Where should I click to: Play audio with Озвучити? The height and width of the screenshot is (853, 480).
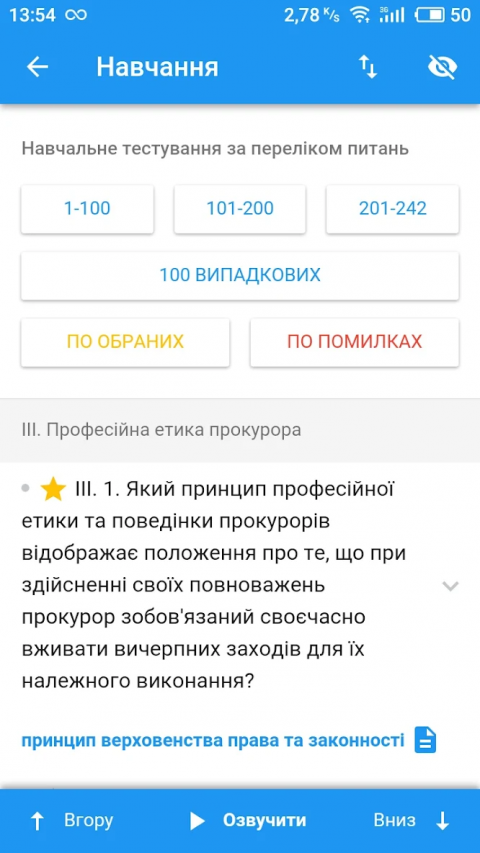(x=248, y=820)
